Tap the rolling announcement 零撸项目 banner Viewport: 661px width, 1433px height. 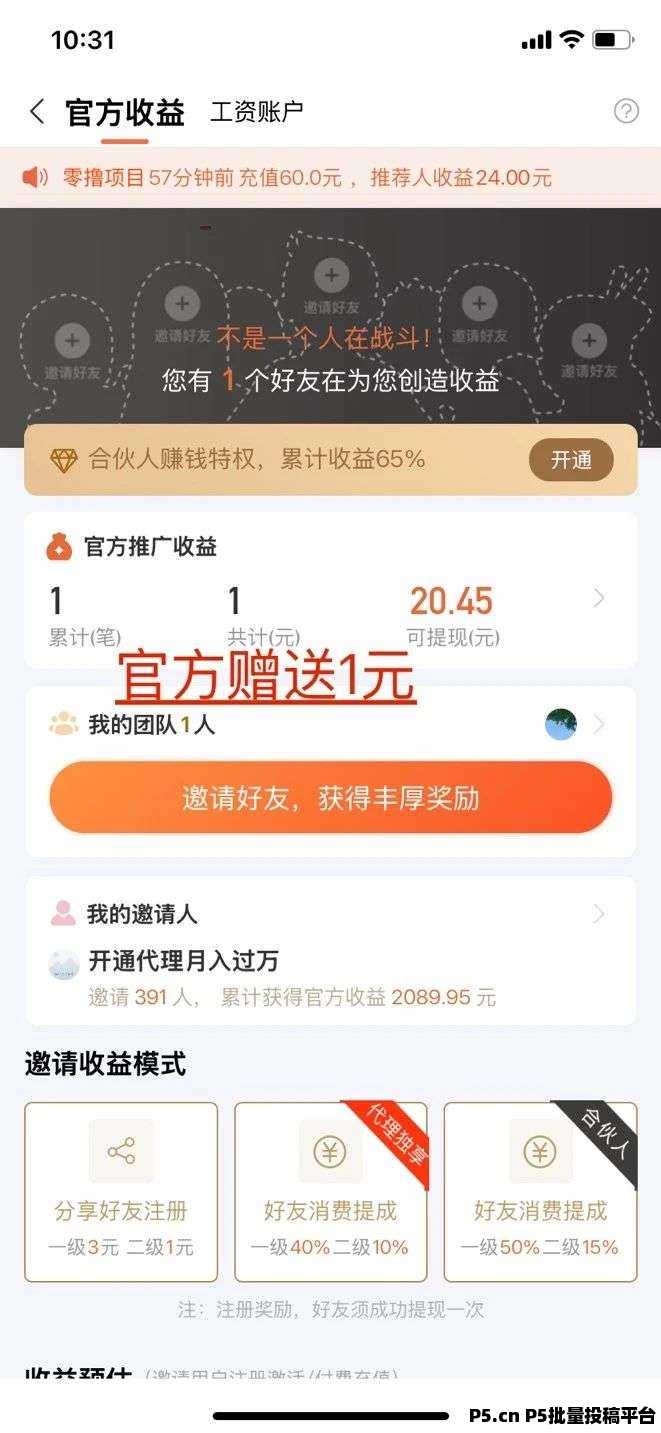click(x=330, y=178)
